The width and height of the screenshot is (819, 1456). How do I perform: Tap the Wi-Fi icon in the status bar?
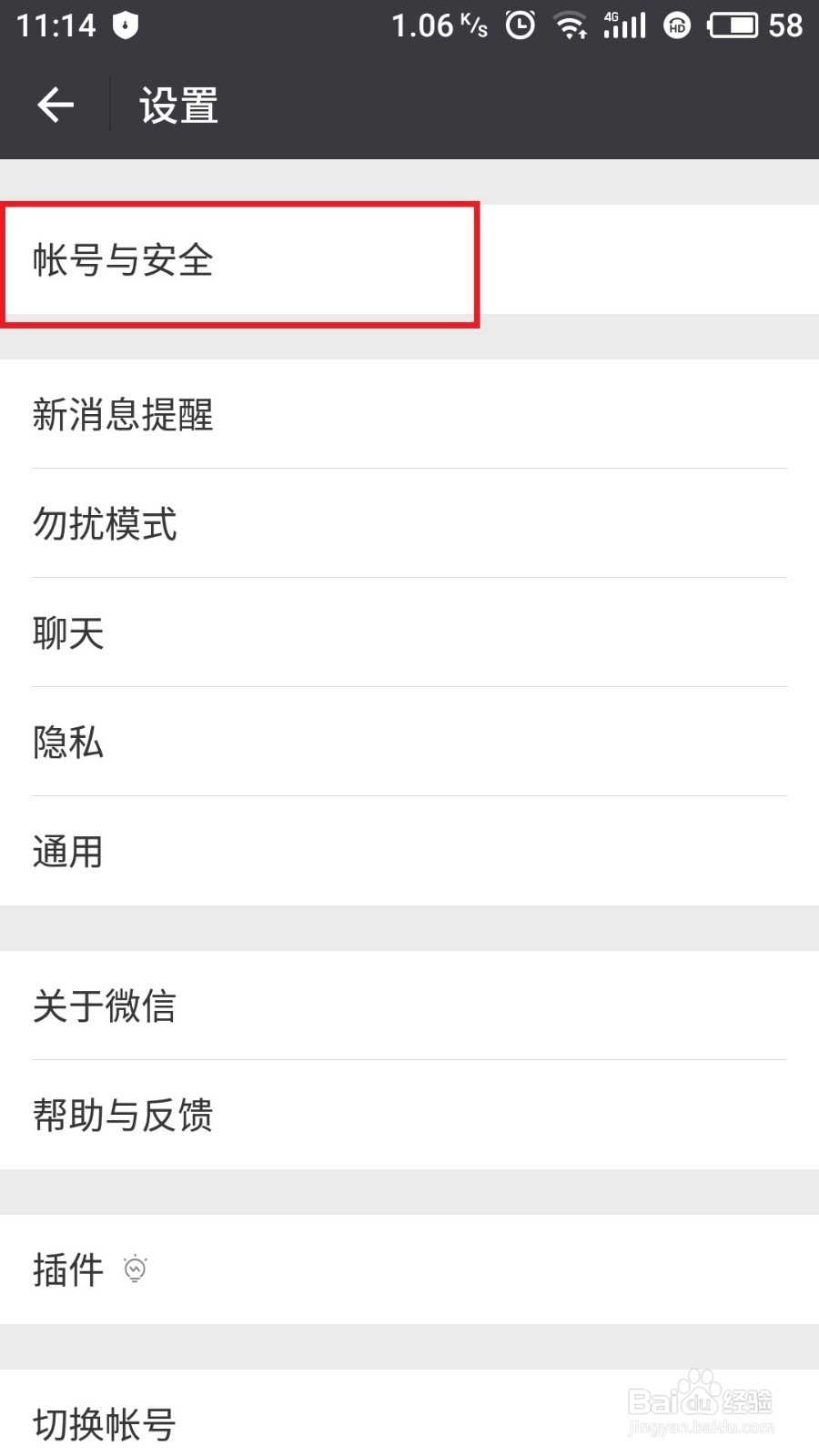(x=571, y=25)
